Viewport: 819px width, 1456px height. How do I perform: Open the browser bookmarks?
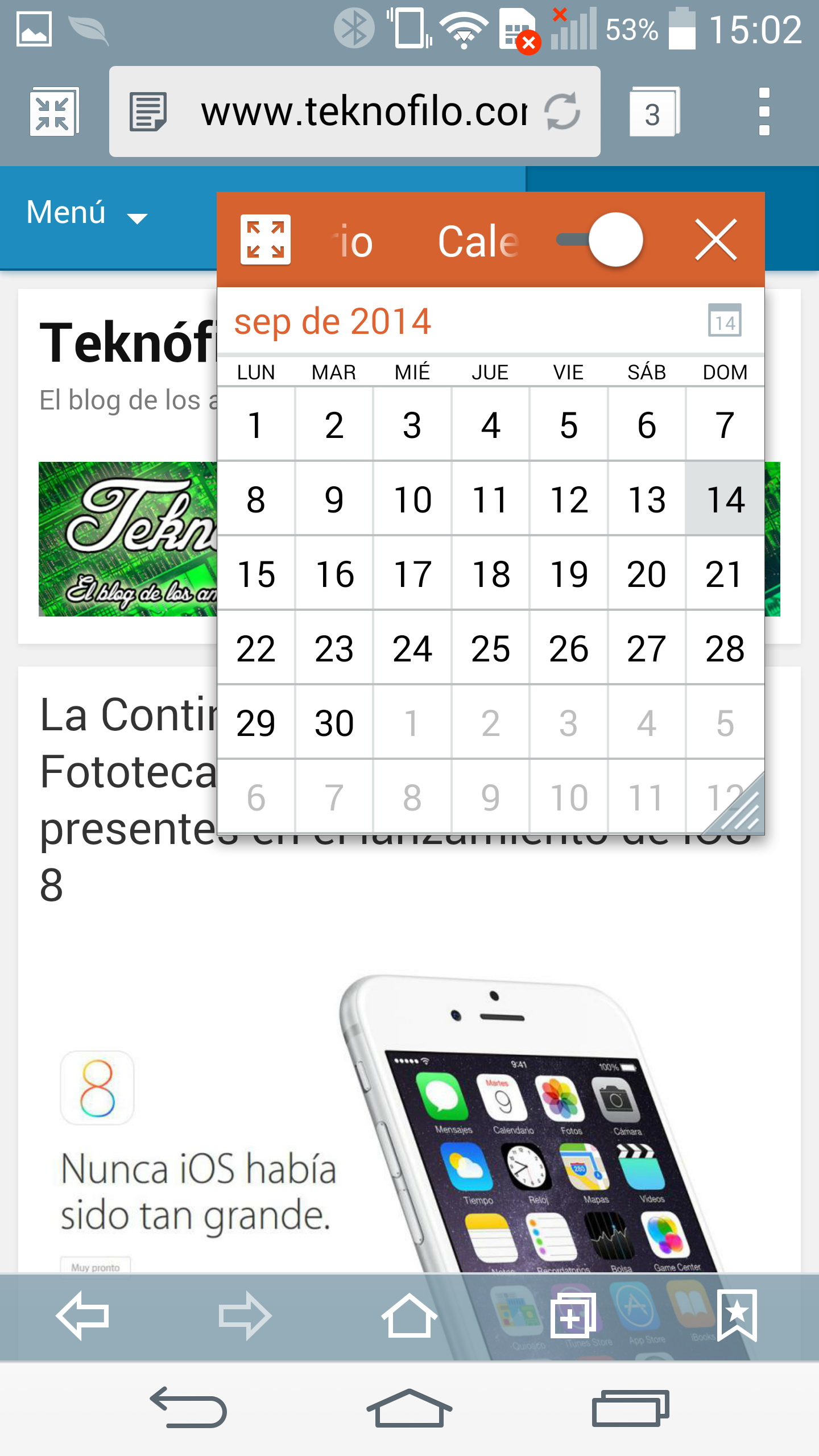[x=737, y=1316]
